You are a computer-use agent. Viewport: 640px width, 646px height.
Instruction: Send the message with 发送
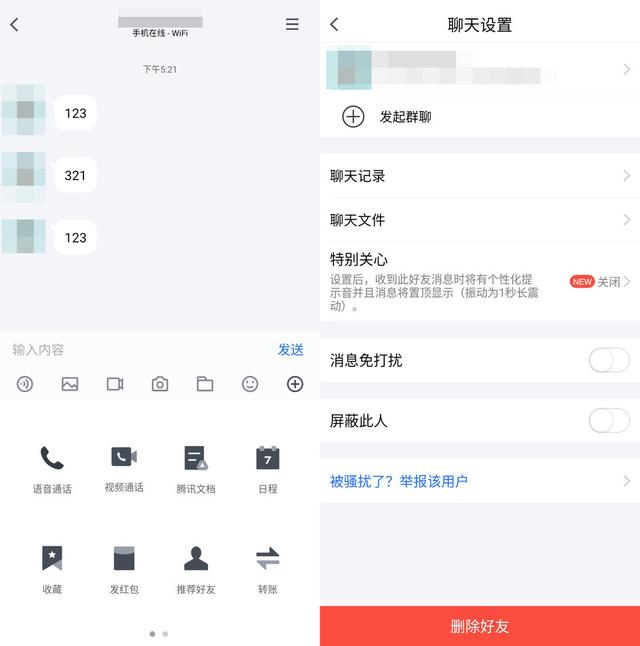(x=290, y=350)
